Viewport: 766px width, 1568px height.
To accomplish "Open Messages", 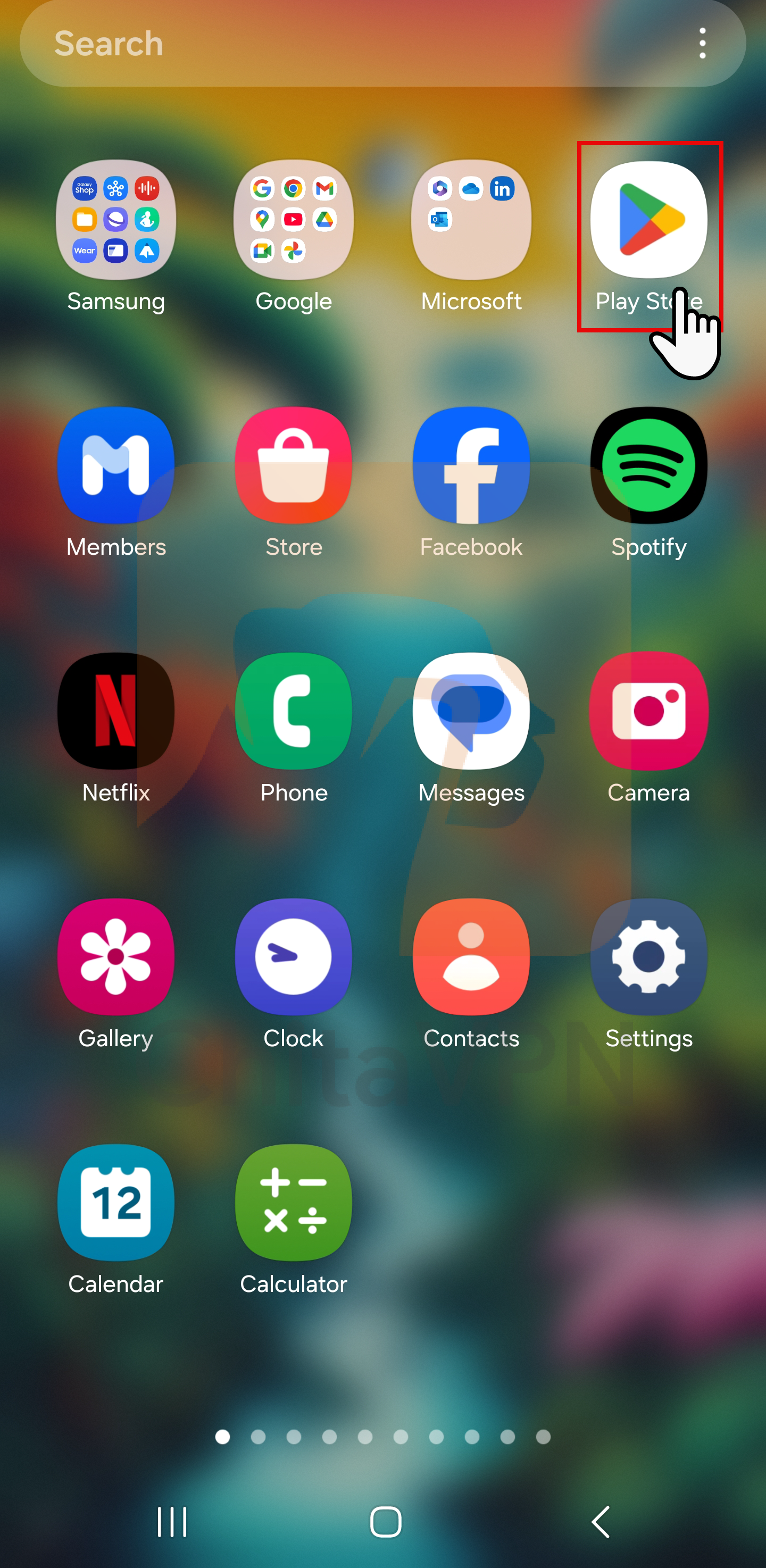I will point(471,711).
